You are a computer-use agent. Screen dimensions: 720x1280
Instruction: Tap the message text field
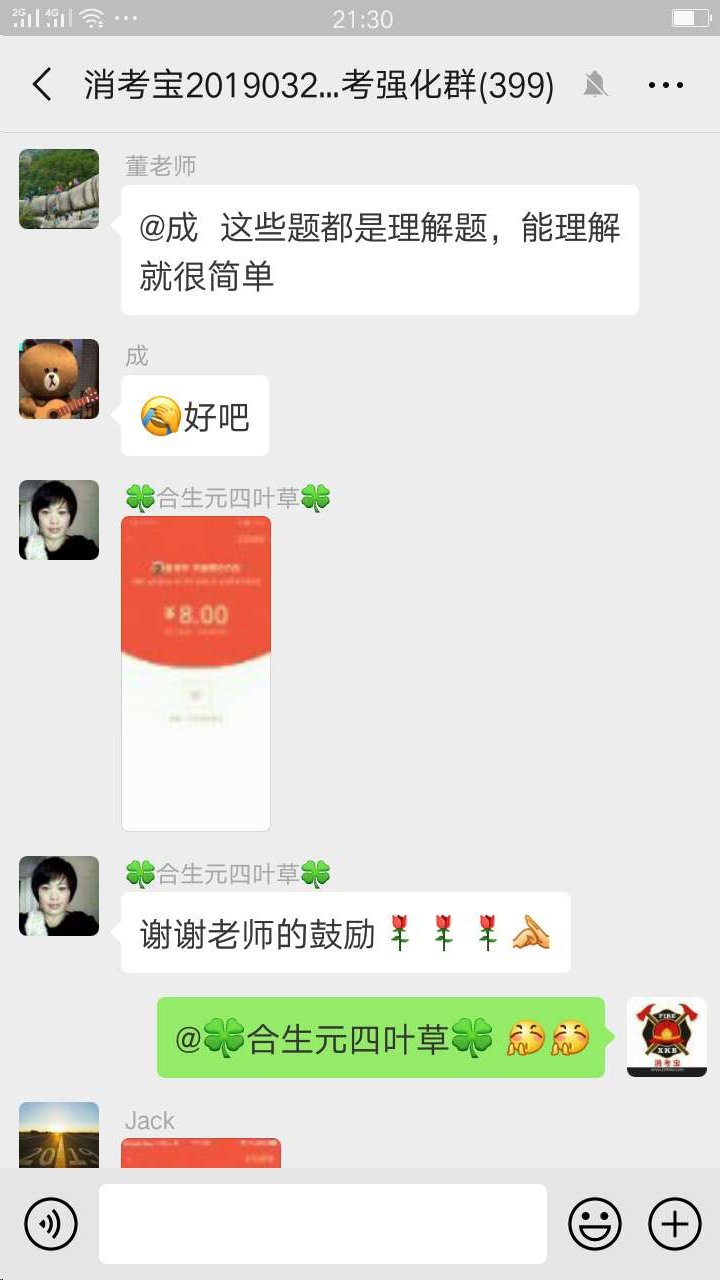[322, 1223]
